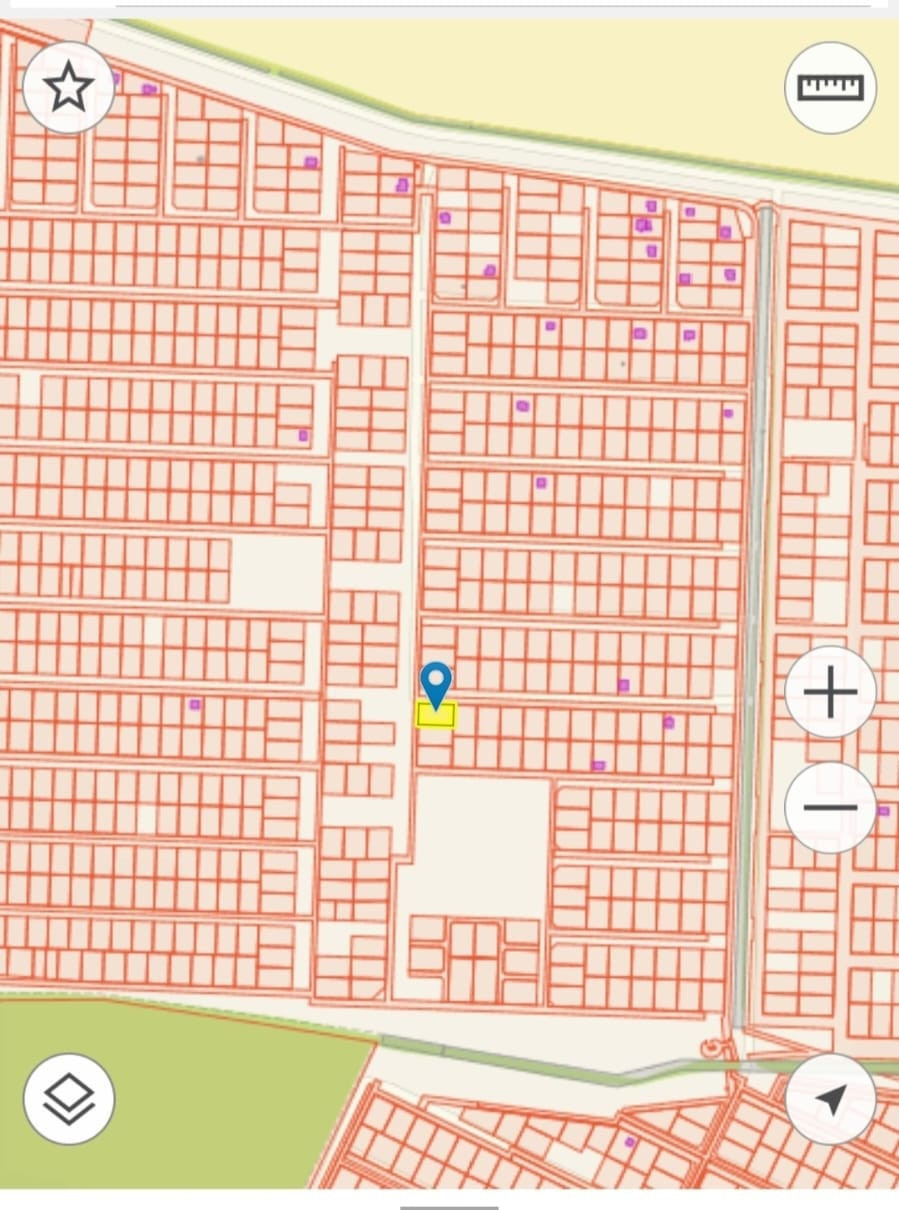The height and width of the screenshot is (1210, 899).
Task: Zoom in with the plus button
Action: click(x=830, y=692)
